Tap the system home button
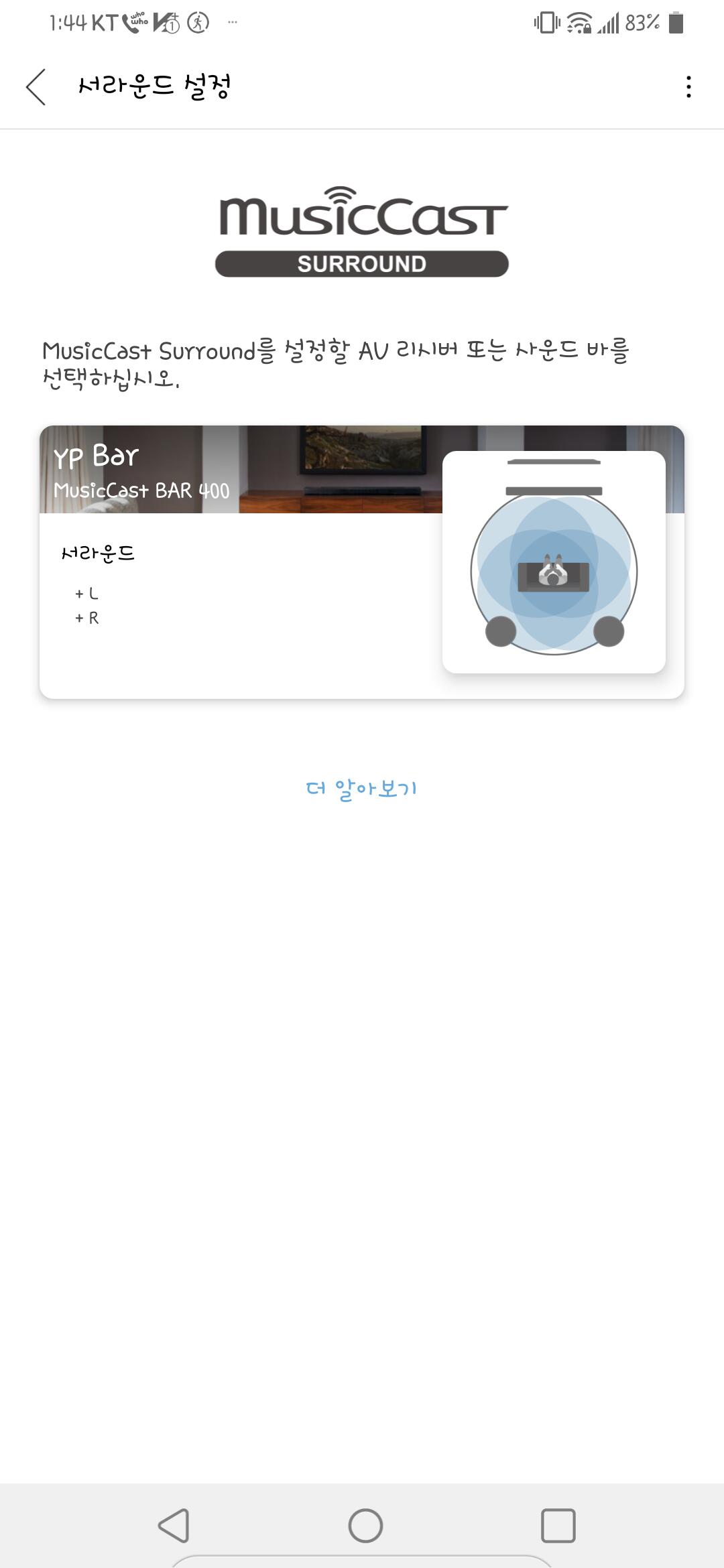Viewport: 724px width, 1568px height. 365,1526
